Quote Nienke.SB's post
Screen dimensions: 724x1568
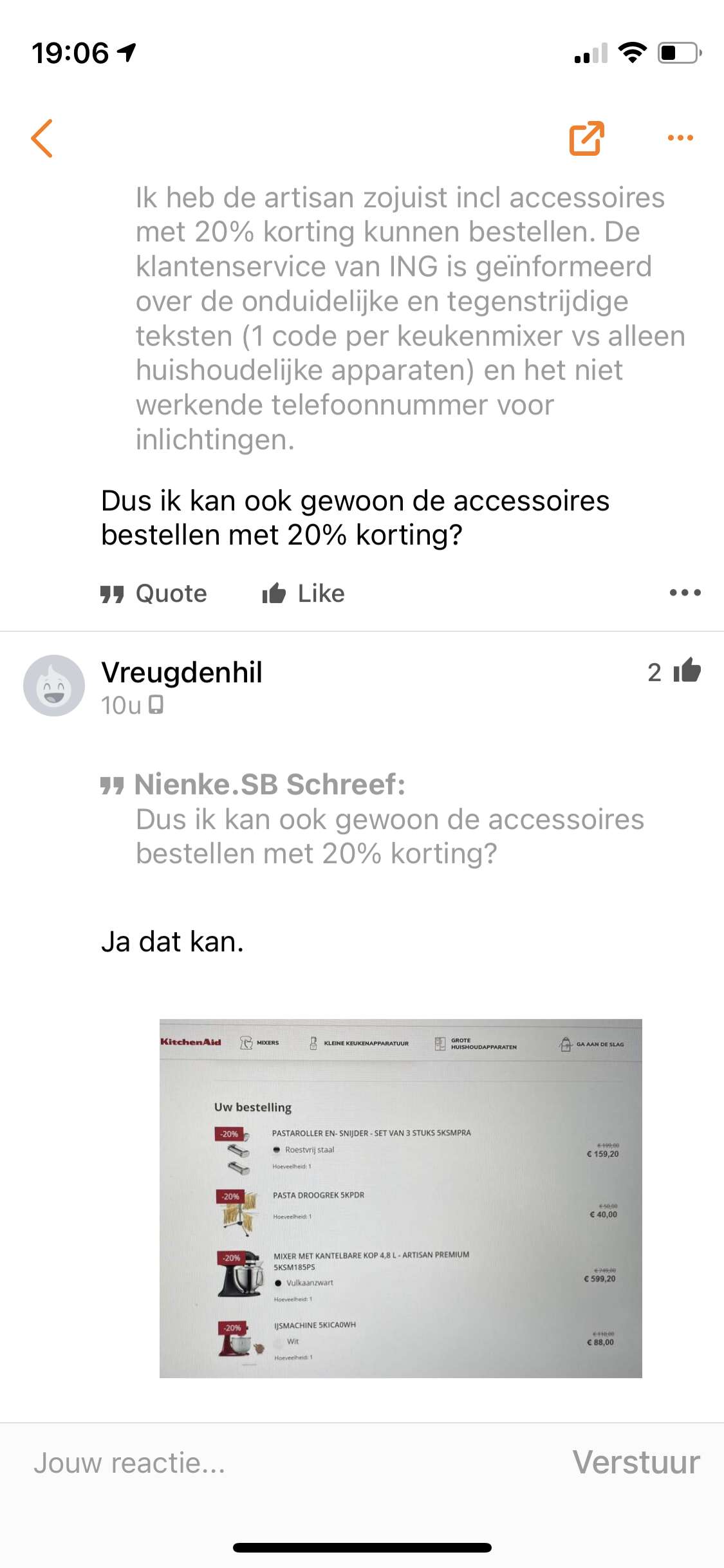(154, 593)
